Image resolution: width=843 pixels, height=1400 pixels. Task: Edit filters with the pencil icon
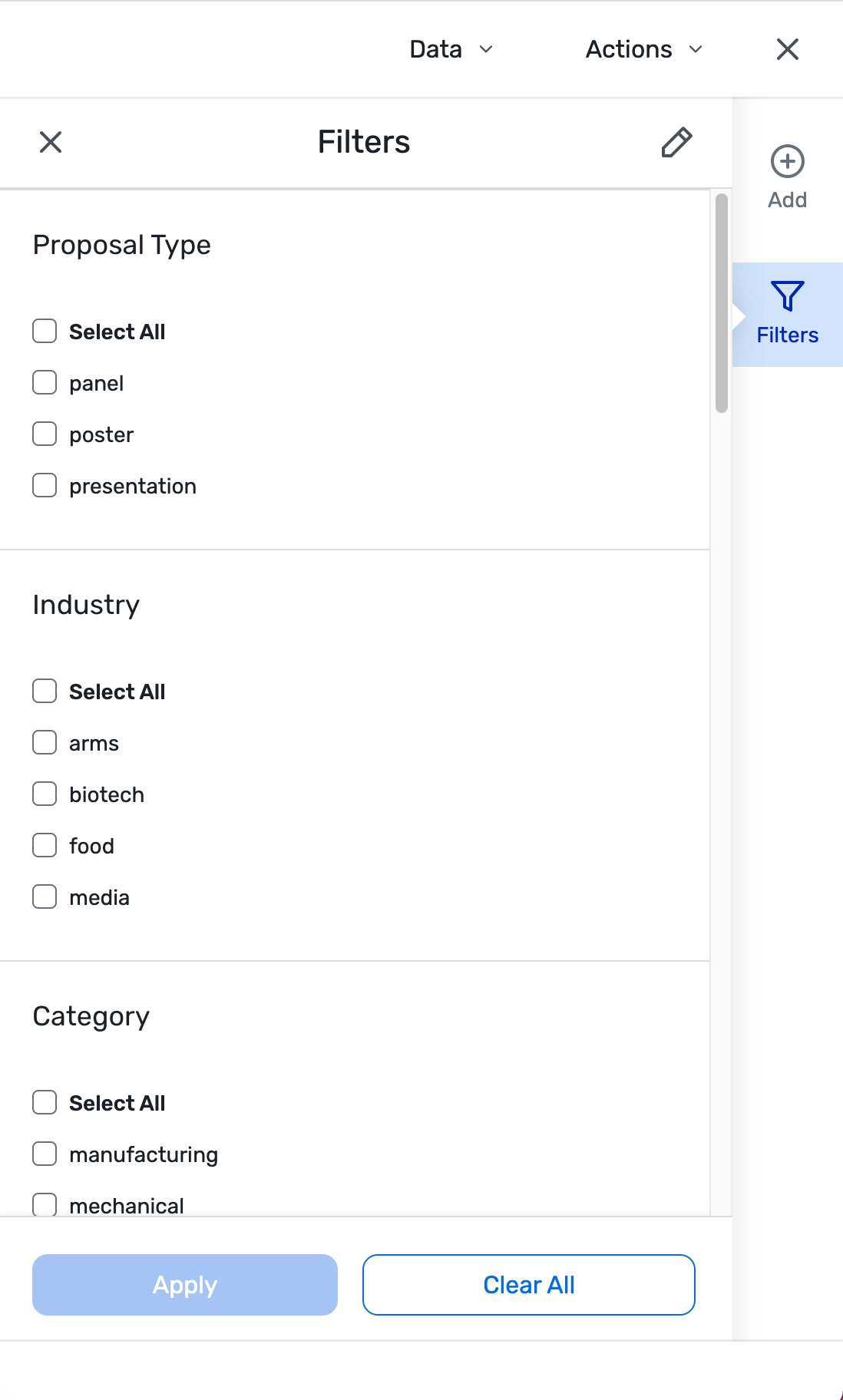tap(676, 142)
